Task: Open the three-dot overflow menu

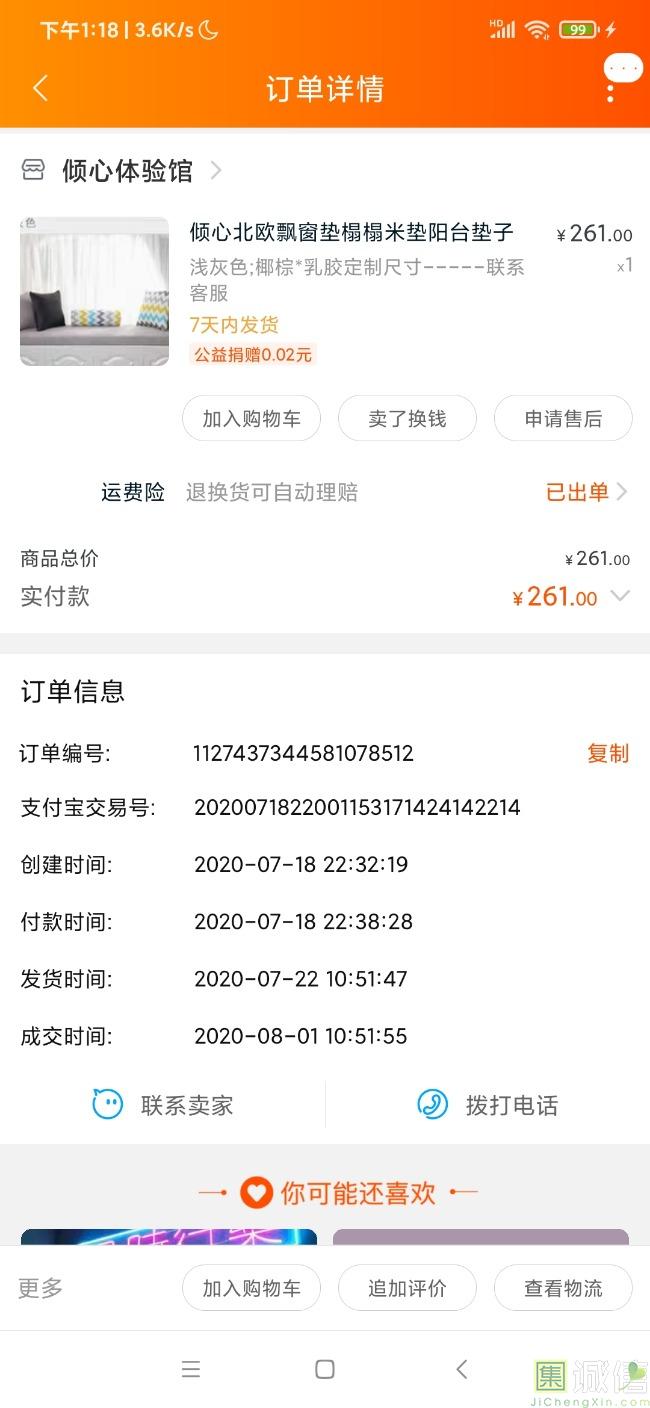Action: click(x=610, y=88)
